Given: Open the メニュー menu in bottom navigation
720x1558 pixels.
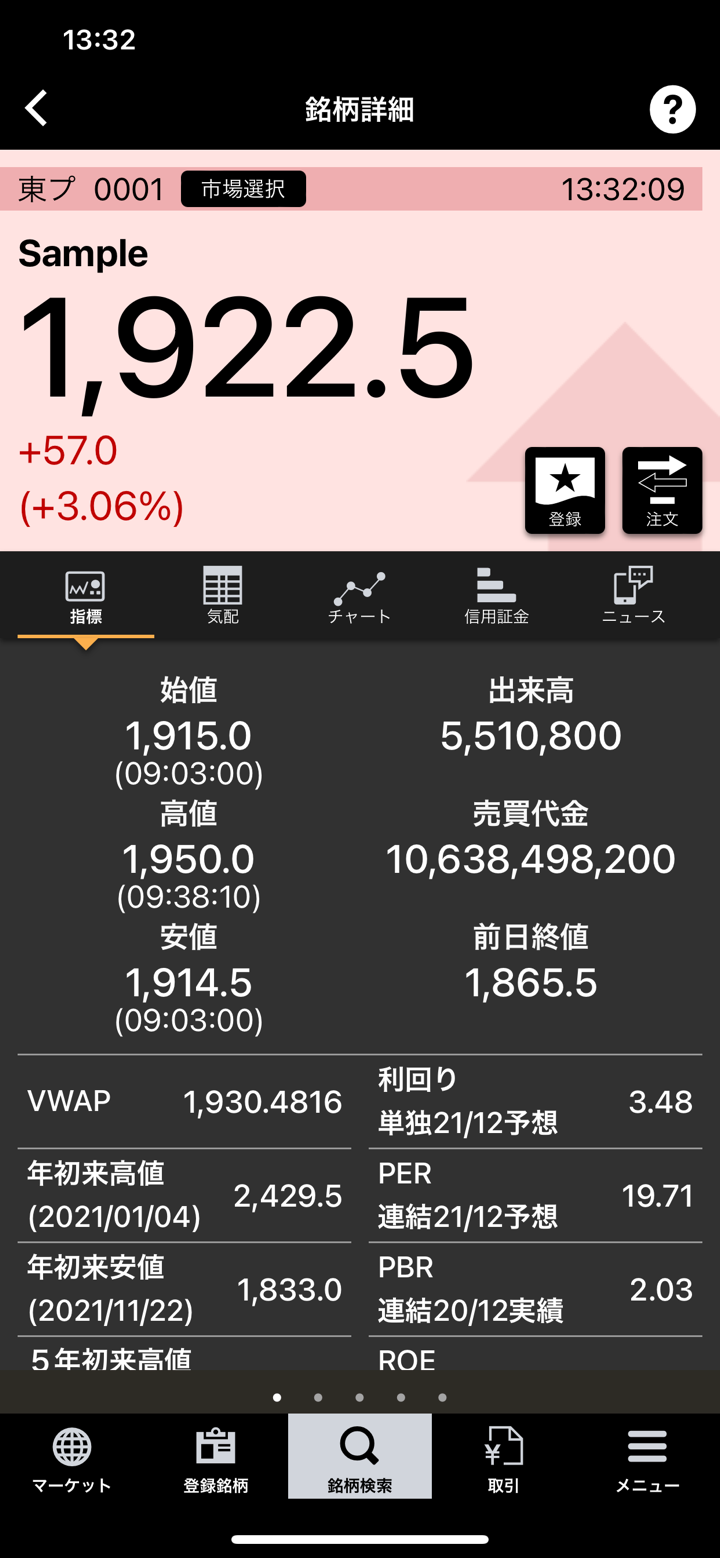Looking at the screenshot, I should tap(647, 1459).
